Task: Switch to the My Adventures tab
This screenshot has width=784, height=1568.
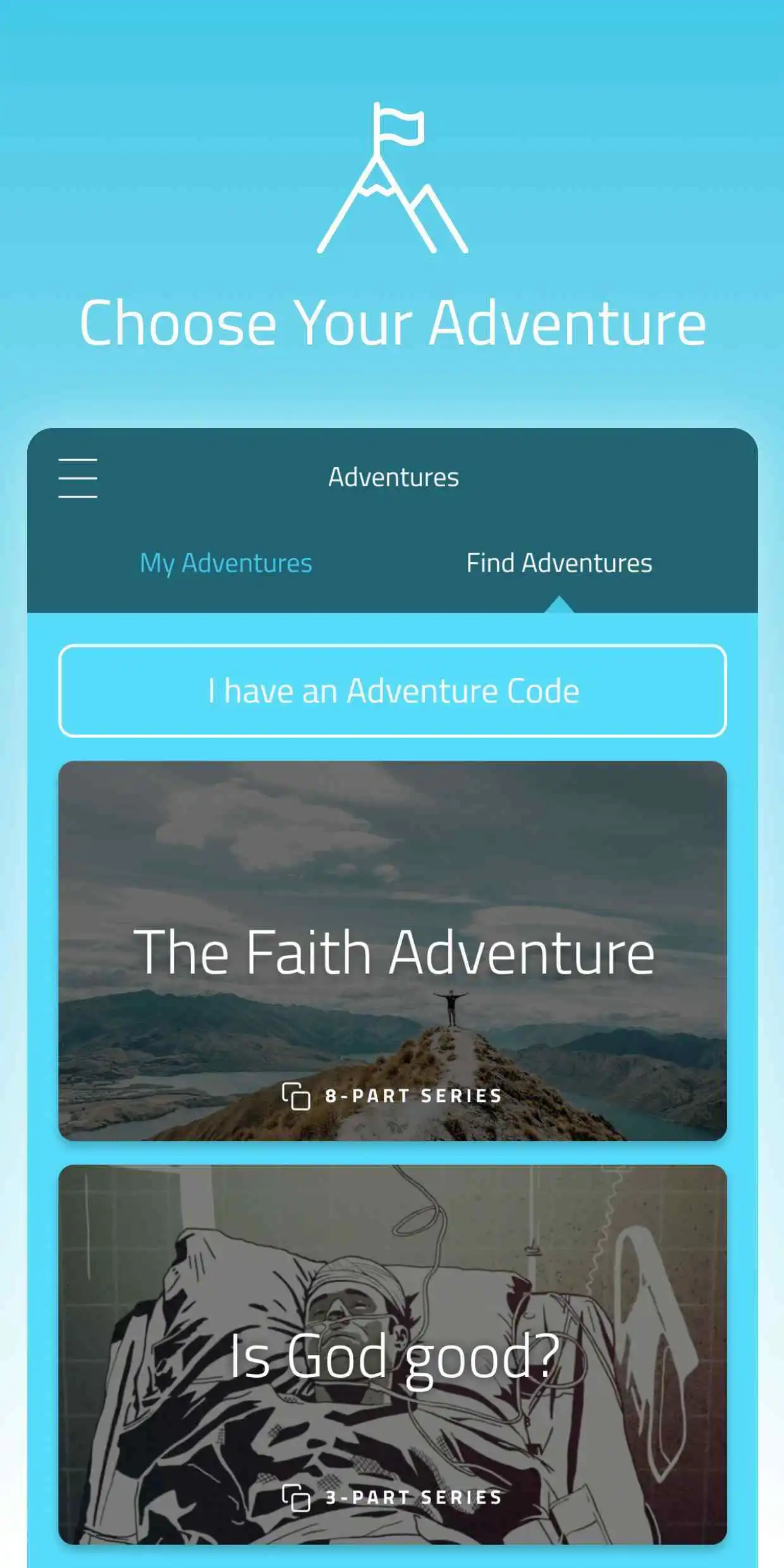Action: 226,563
